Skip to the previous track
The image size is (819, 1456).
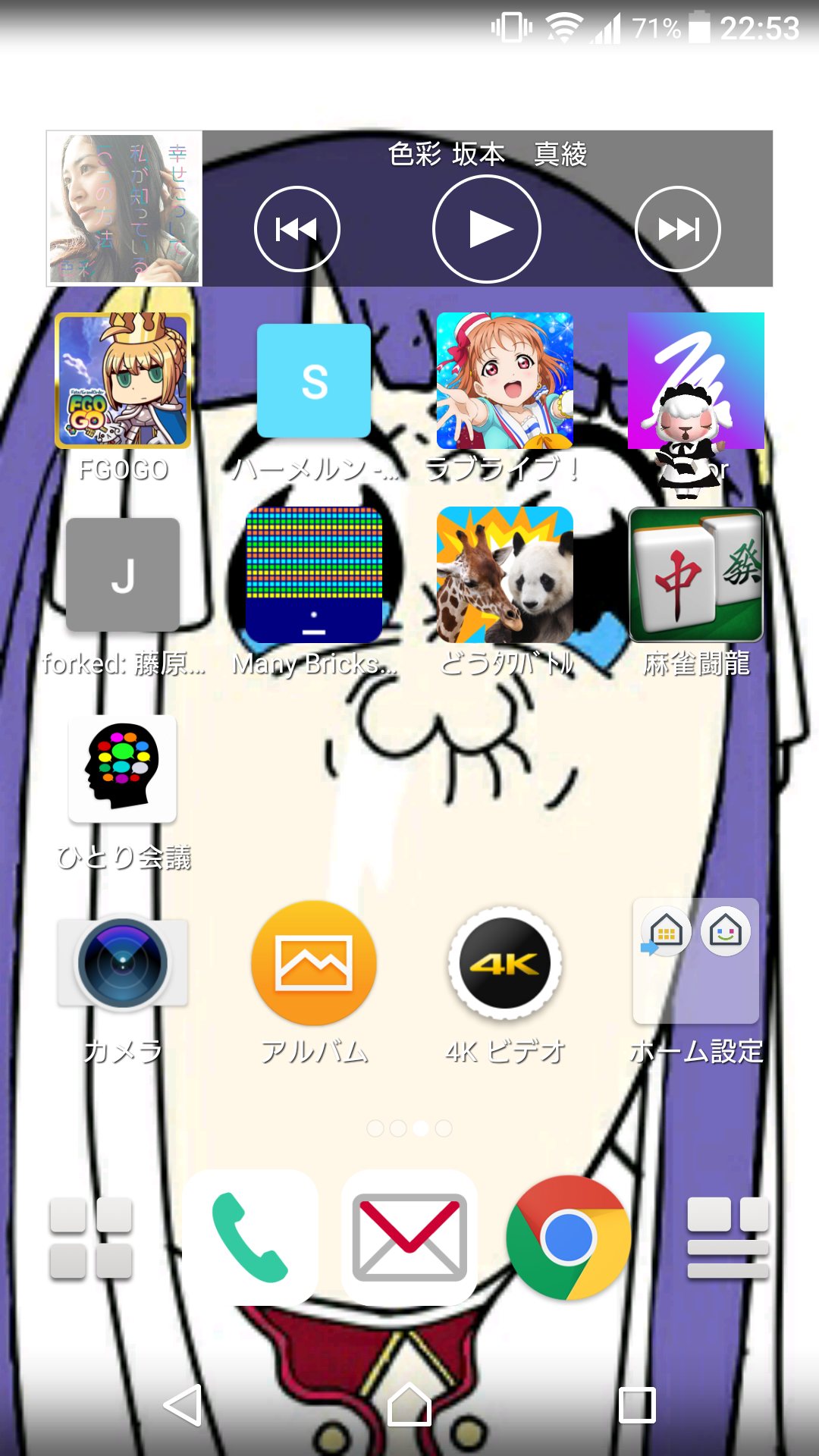(x=297, y=229)
